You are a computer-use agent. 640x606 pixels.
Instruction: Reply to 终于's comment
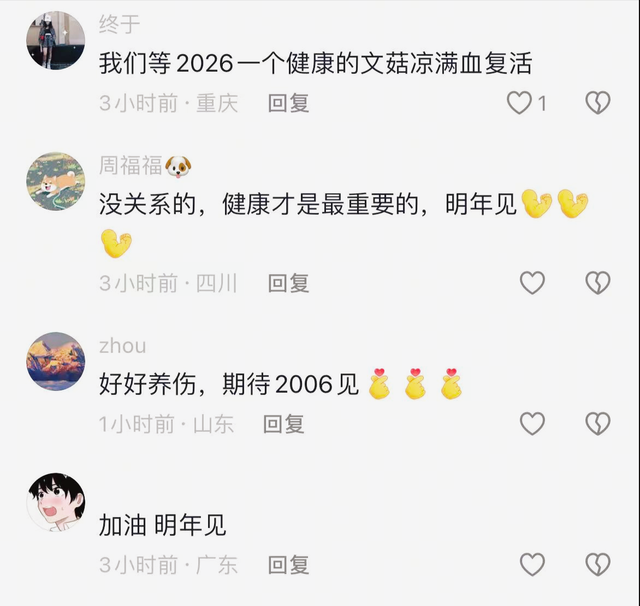(289, 103)
